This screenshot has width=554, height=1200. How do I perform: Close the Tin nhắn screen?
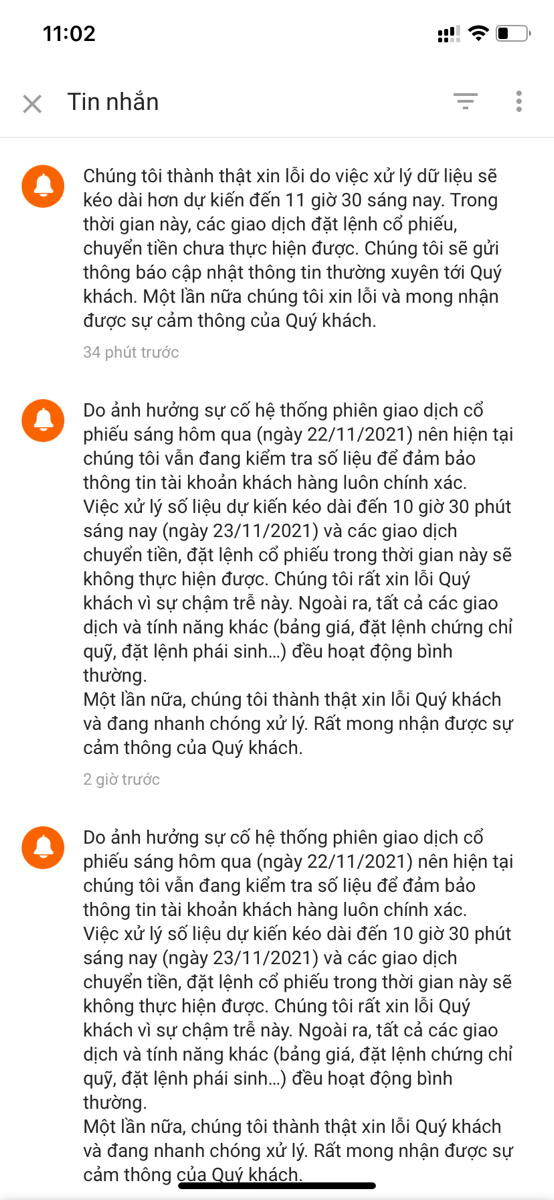32,103
